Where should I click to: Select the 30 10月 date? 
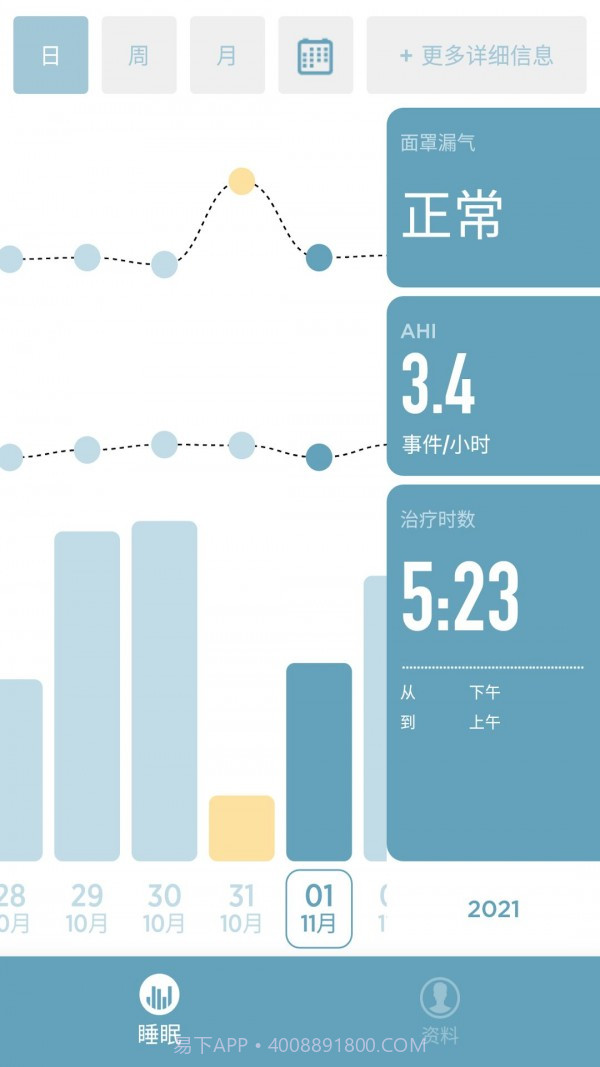pos(164,908)
